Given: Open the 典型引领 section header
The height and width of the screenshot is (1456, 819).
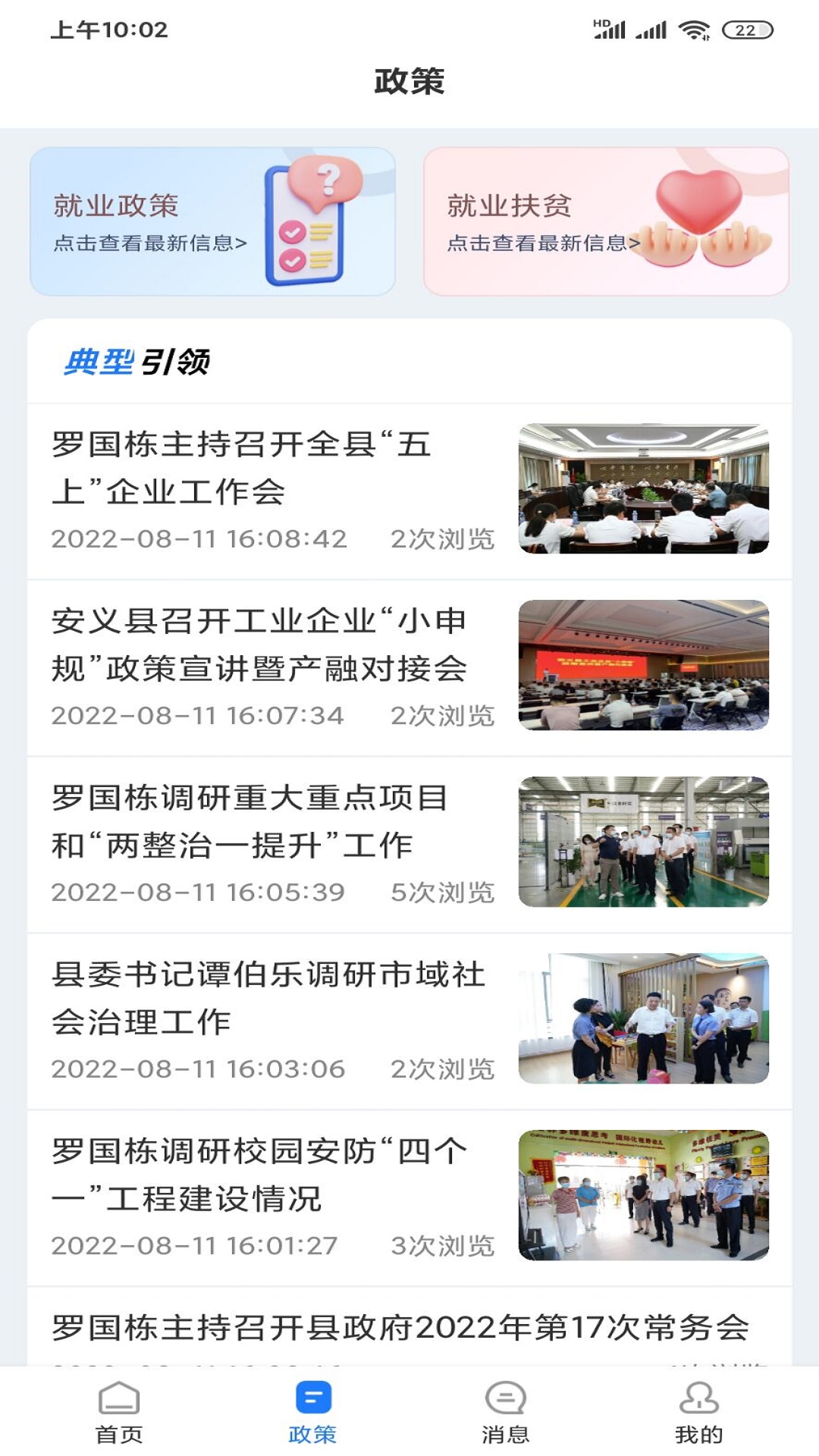Looking at the screenshot, I should (136, 362).
